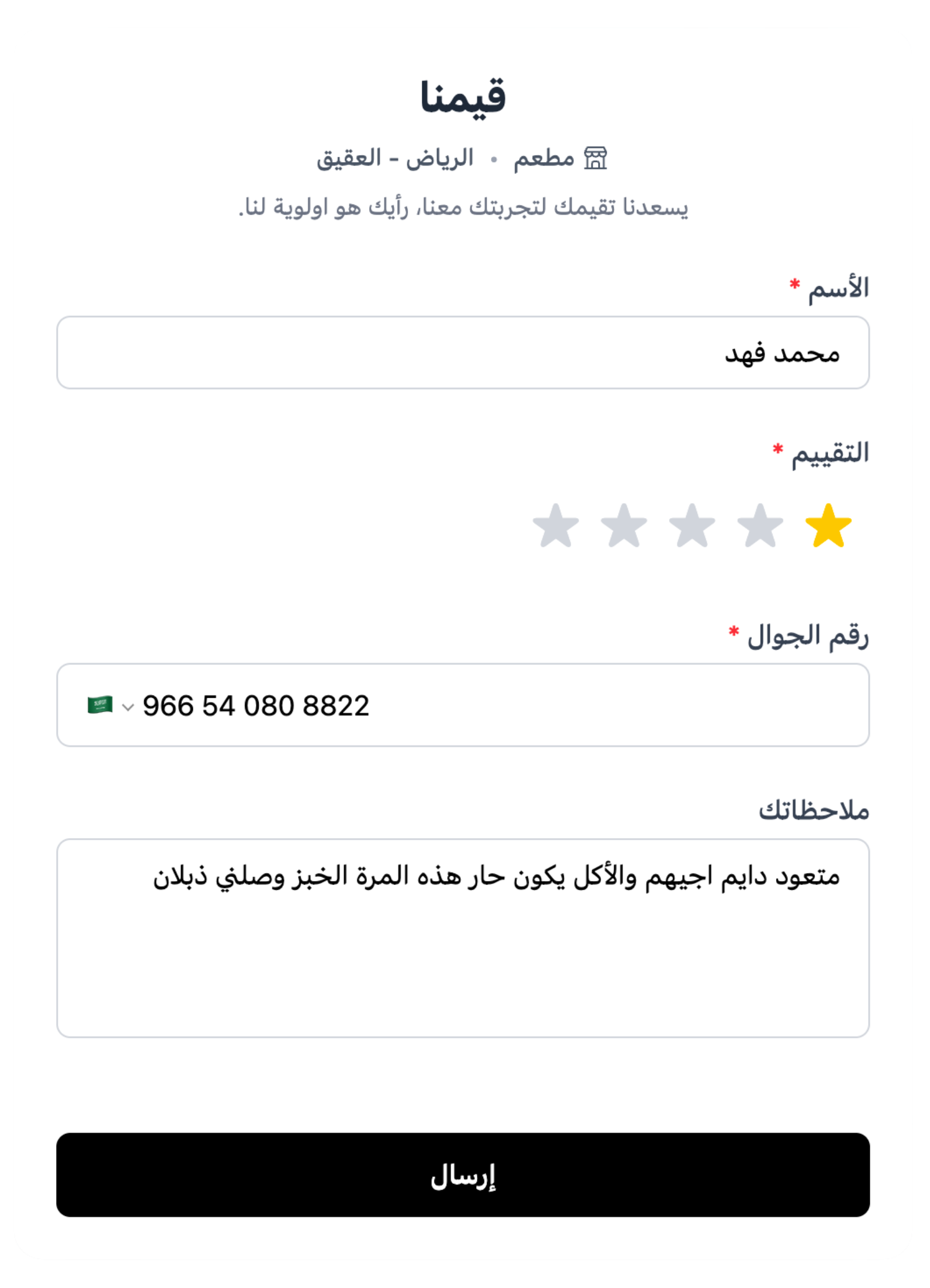Give a five-star rating
Image resolution: width=930 pixels, height=1288 pixels.
coord(555,526)
